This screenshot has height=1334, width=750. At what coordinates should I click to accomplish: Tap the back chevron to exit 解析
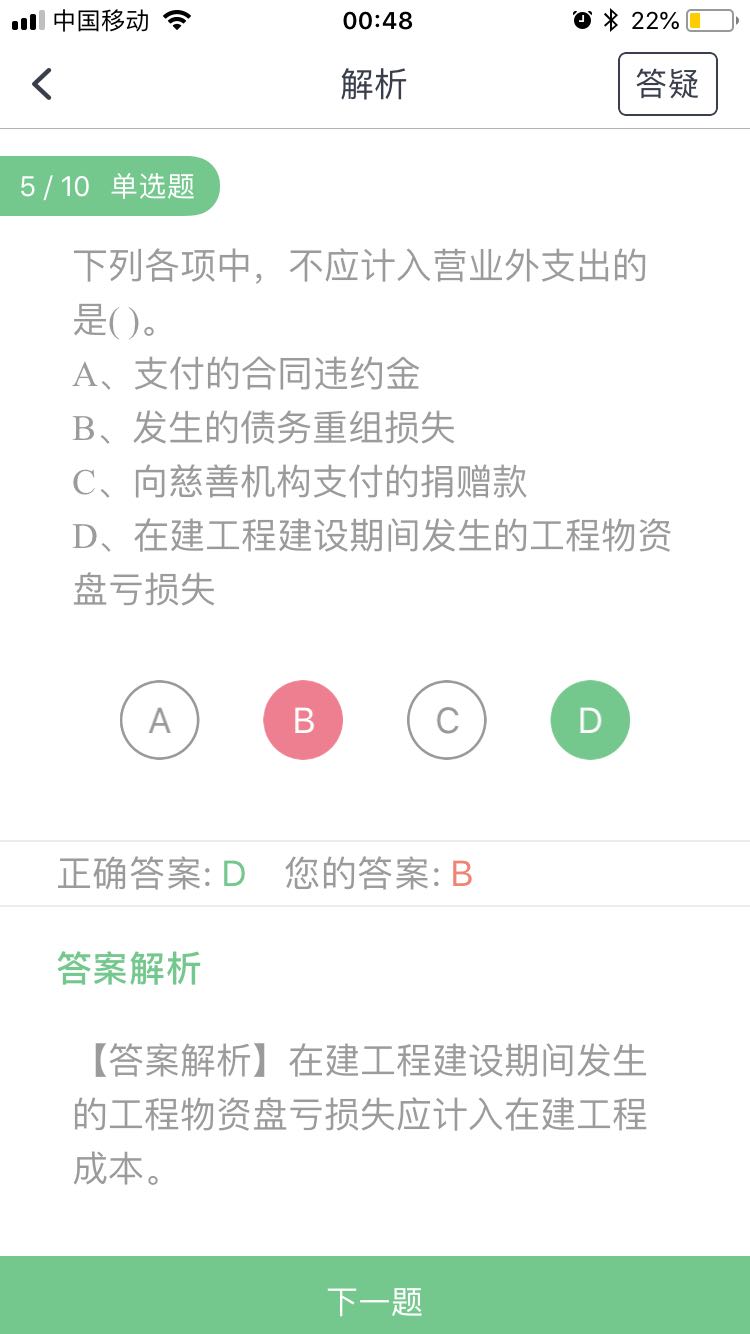41,84
